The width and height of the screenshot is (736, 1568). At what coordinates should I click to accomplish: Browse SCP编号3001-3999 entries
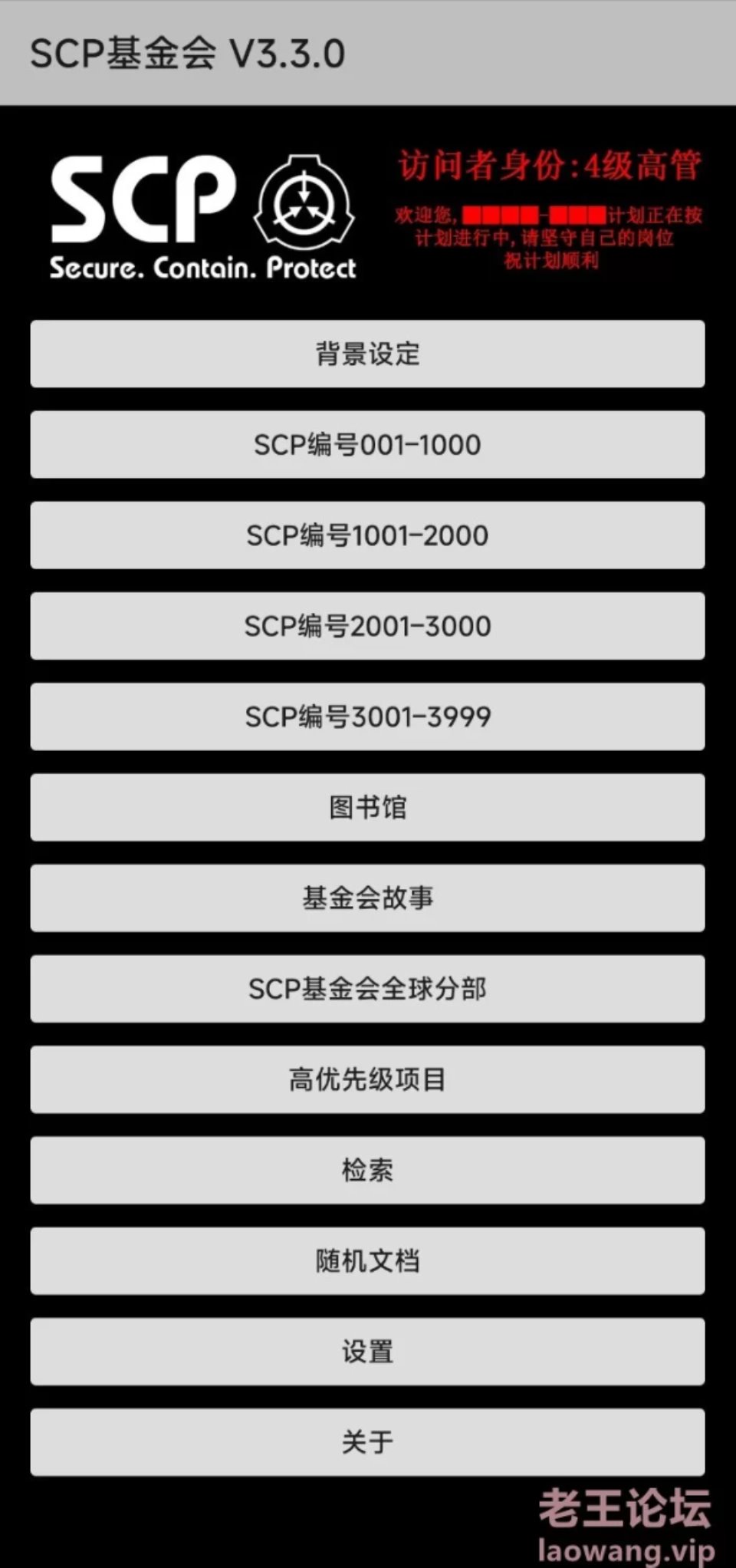click(367, 716)
